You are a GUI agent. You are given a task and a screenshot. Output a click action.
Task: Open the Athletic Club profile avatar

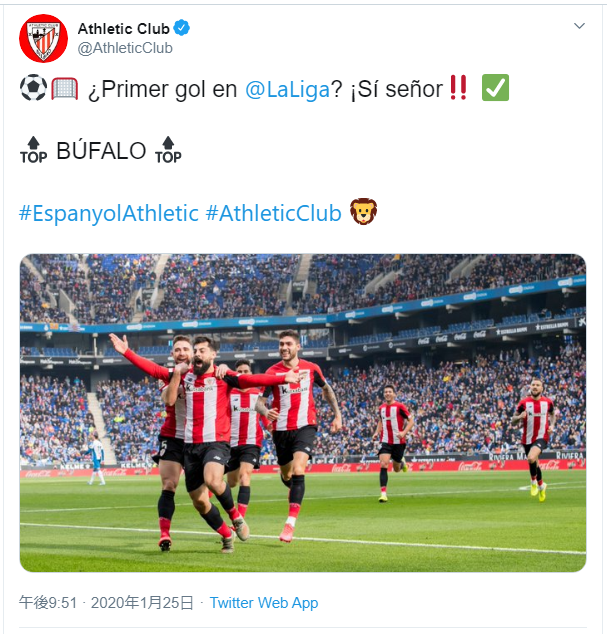coord(43,38)
